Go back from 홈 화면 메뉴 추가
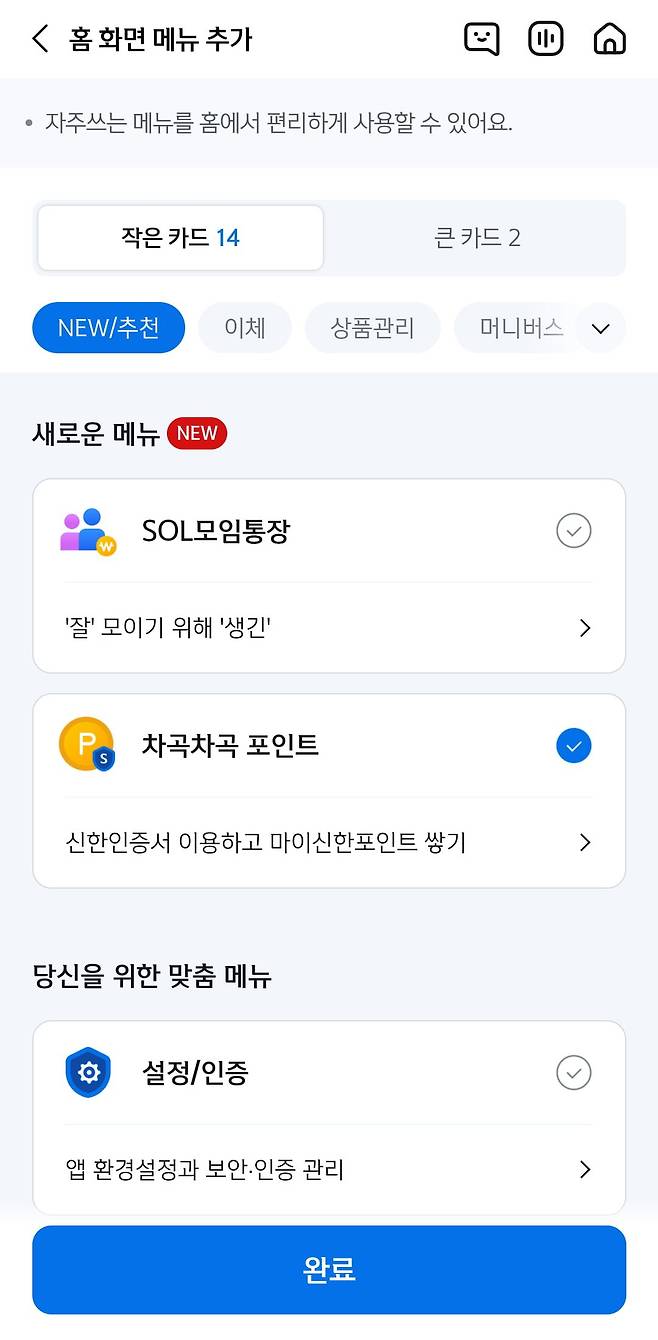This screenshot has width=658, height=1340. click(40, 40)
